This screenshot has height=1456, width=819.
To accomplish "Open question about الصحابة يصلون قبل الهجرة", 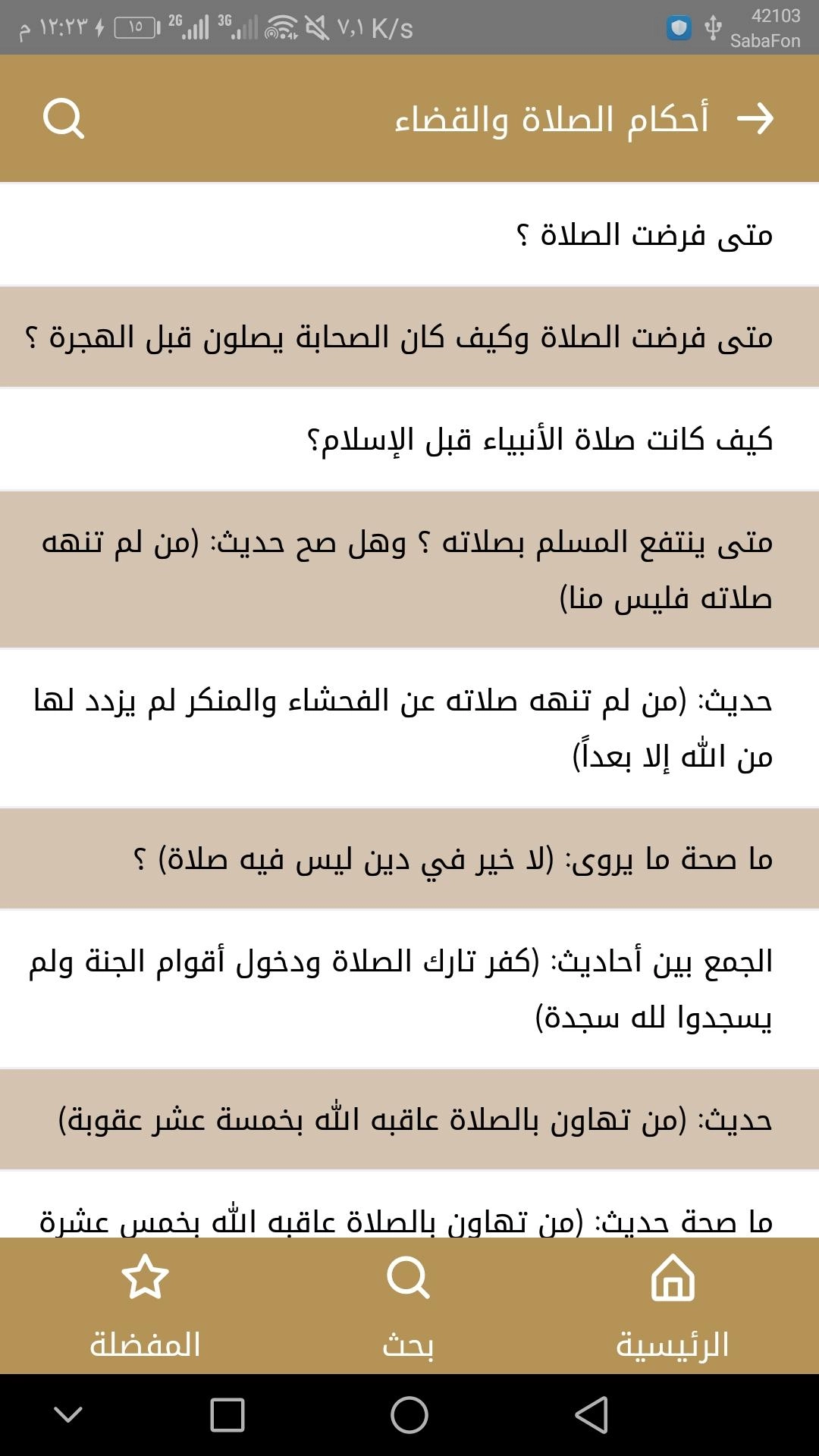I will pos(409,337).
